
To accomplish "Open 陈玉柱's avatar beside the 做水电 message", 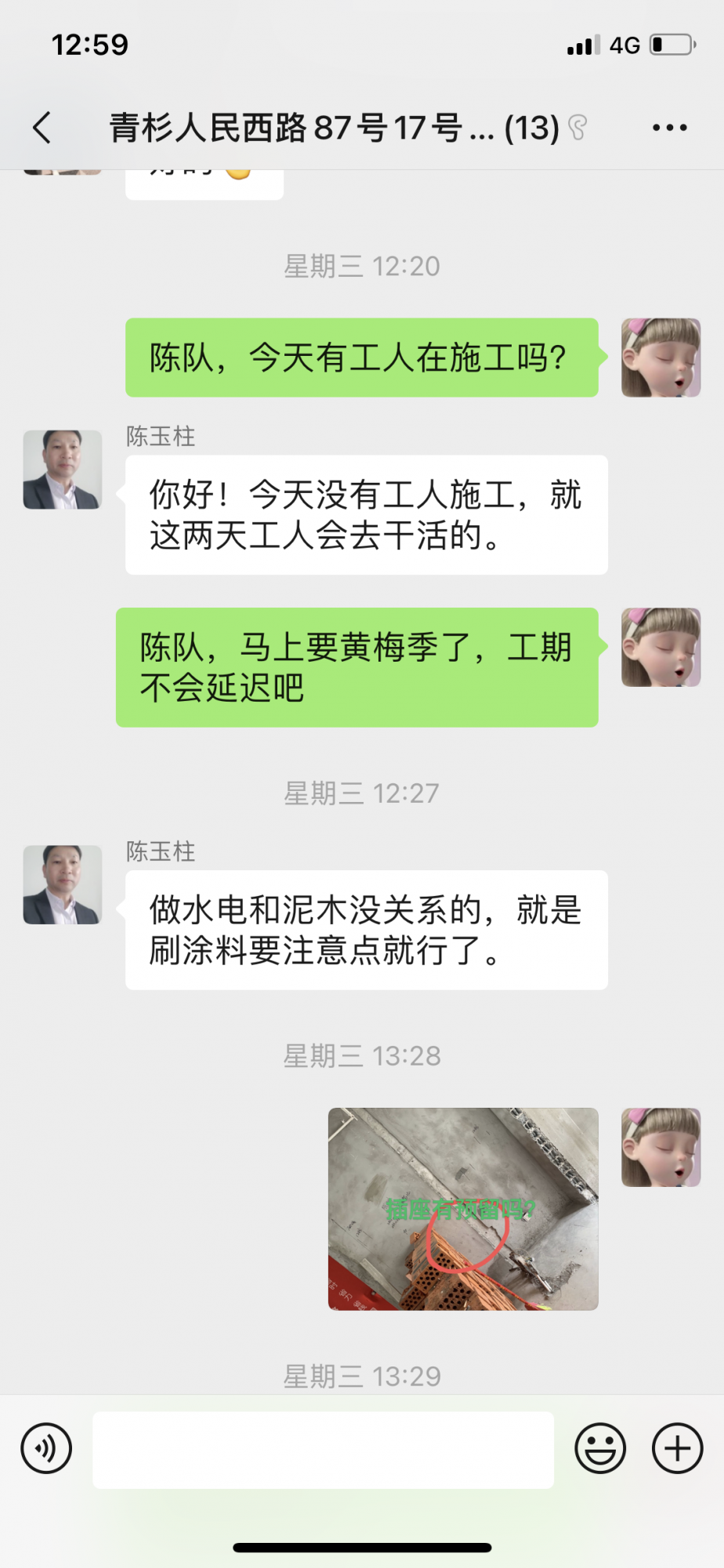I will pyautogui.click(x=63, y=884).
